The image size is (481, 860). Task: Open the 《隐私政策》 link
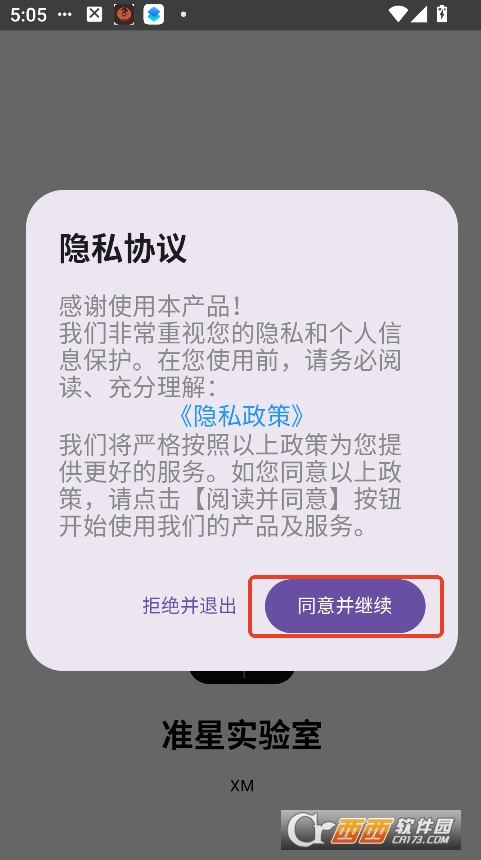tap(241, 416)
